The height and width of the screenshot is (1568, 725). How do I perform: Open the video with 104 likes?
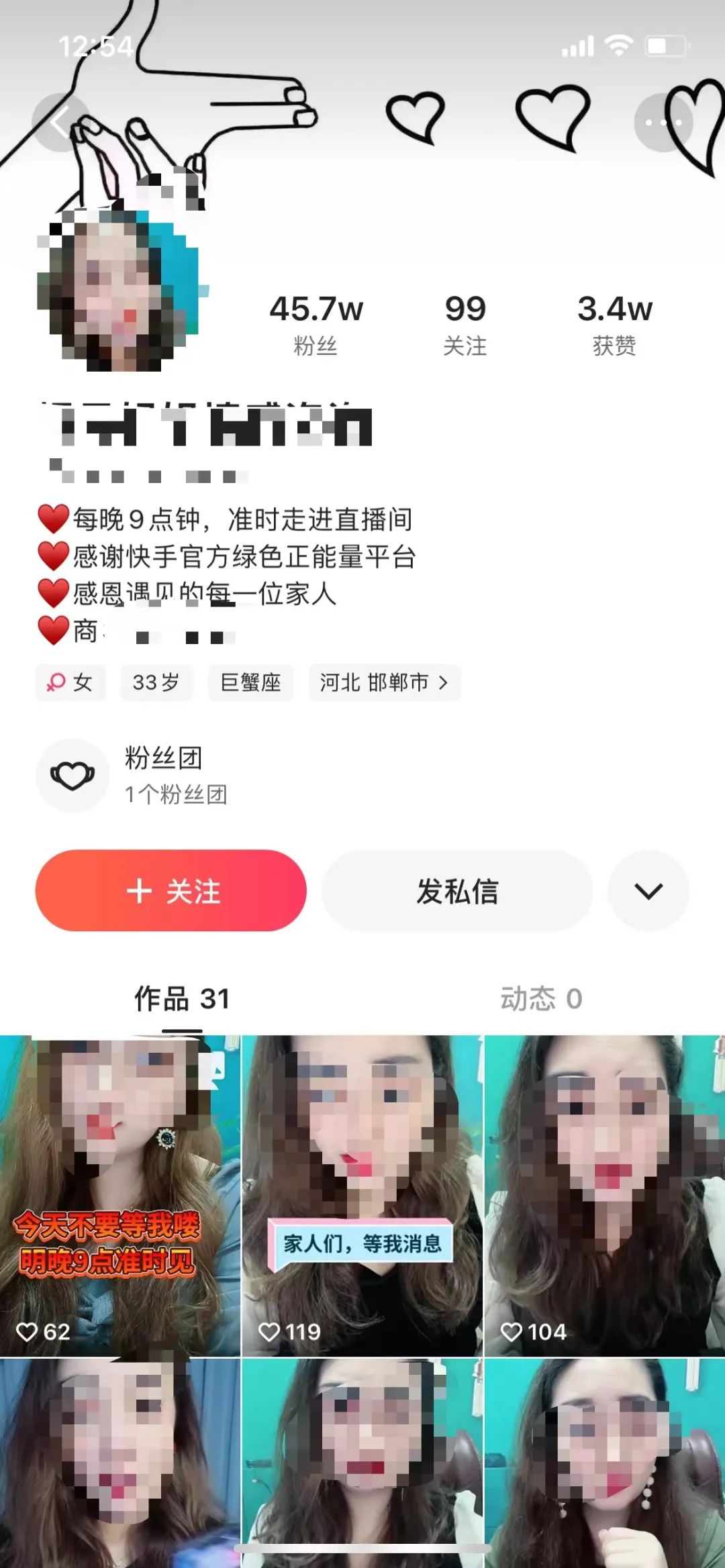coord(604,1194)
